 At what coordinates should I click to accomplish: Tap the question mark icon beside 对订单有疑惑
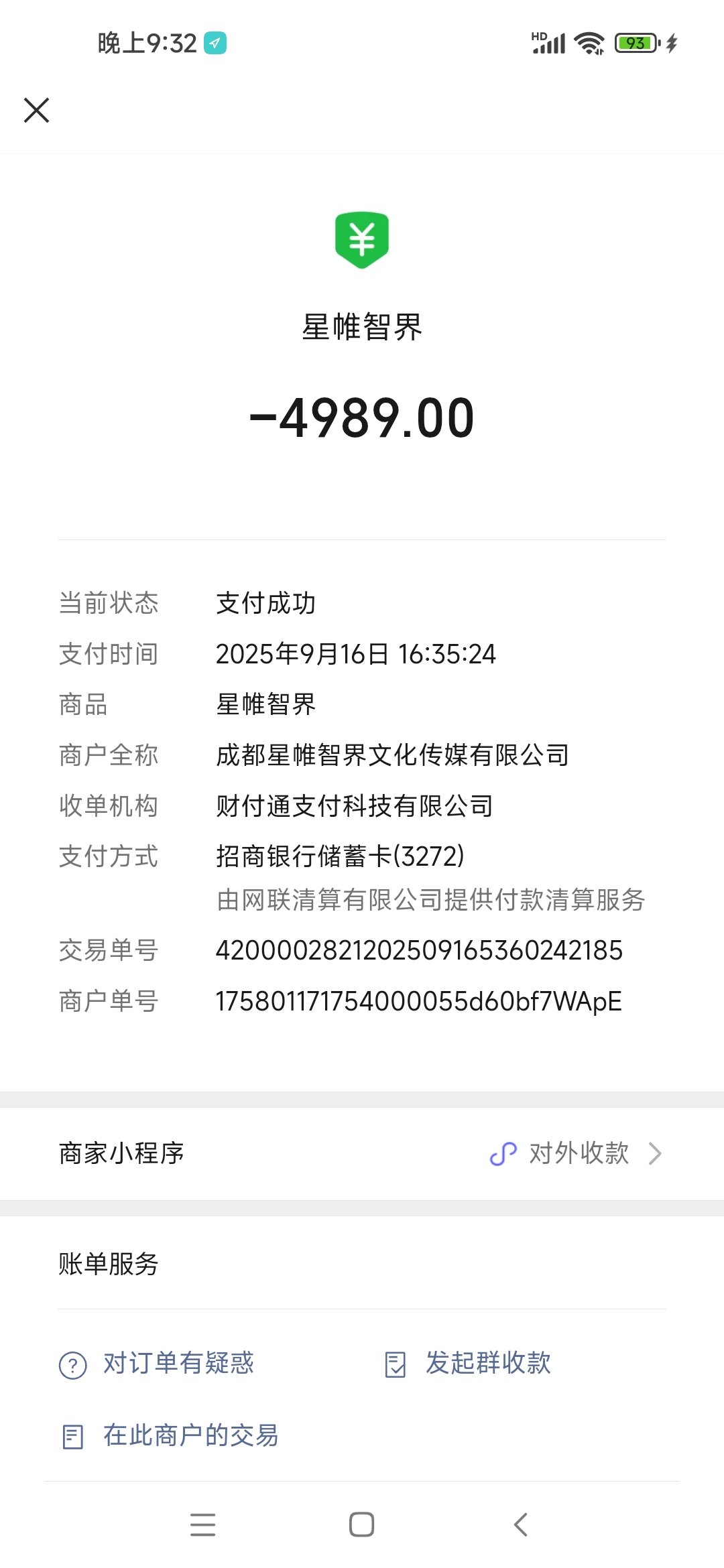click(x=74, y=1362)
